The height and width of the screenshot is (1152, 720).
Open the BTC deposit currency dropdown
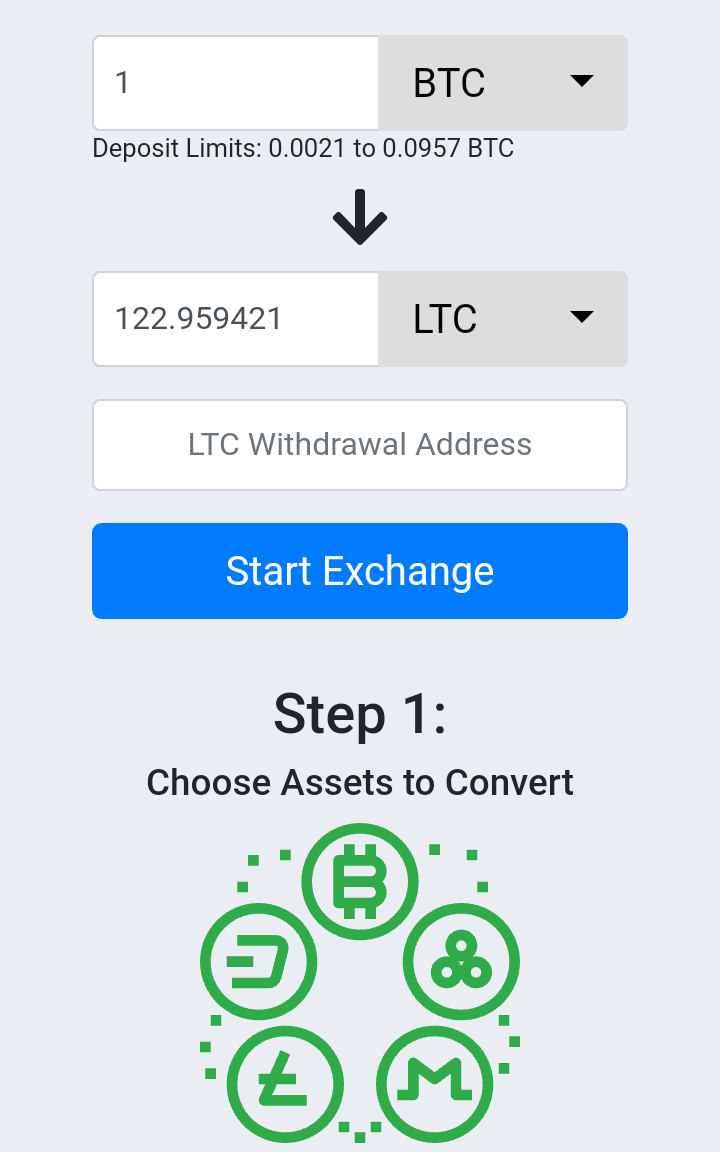pos(502,83)
